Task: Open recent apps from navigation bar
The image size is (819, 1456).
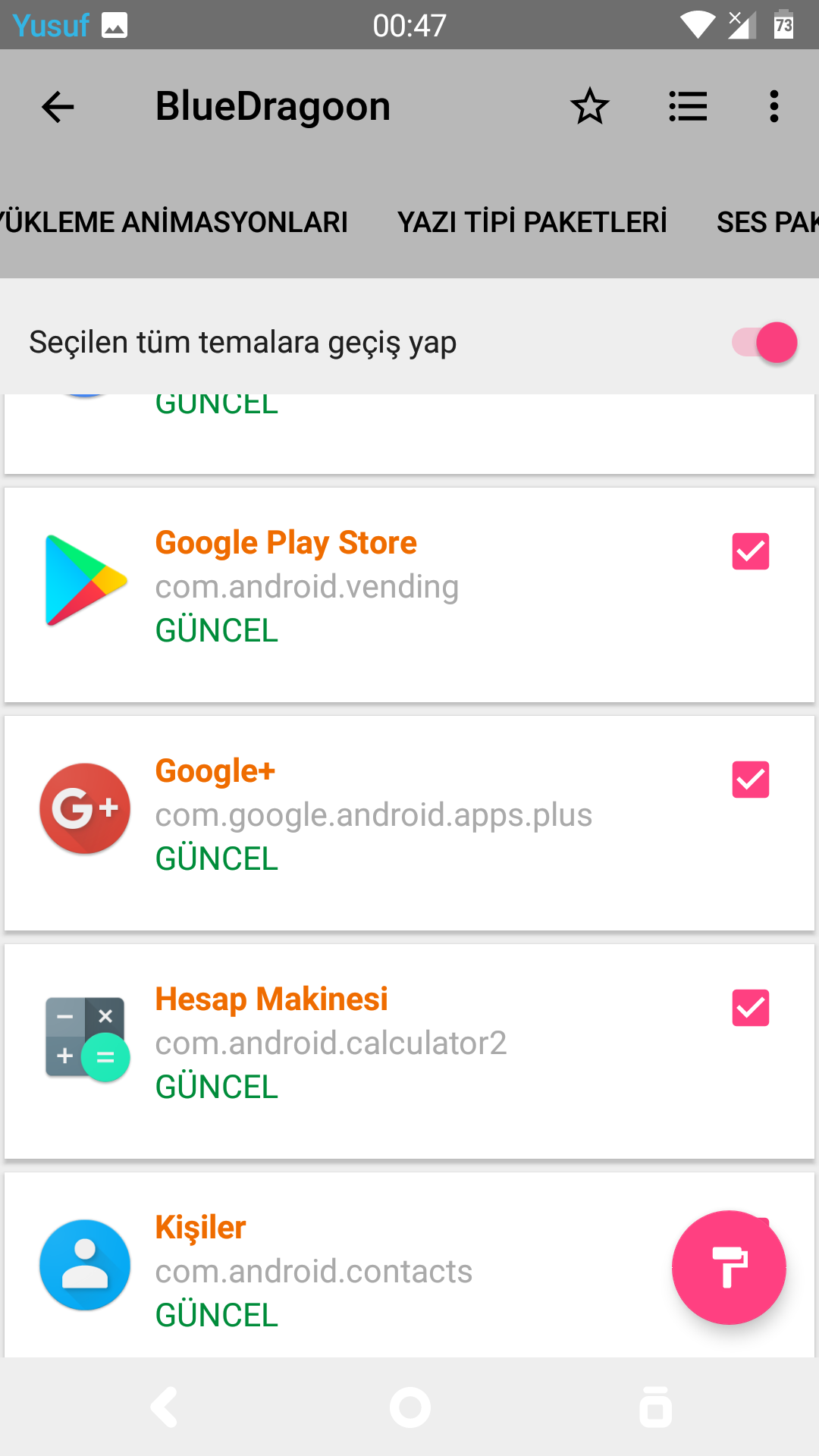Action: coord(656,1407)
